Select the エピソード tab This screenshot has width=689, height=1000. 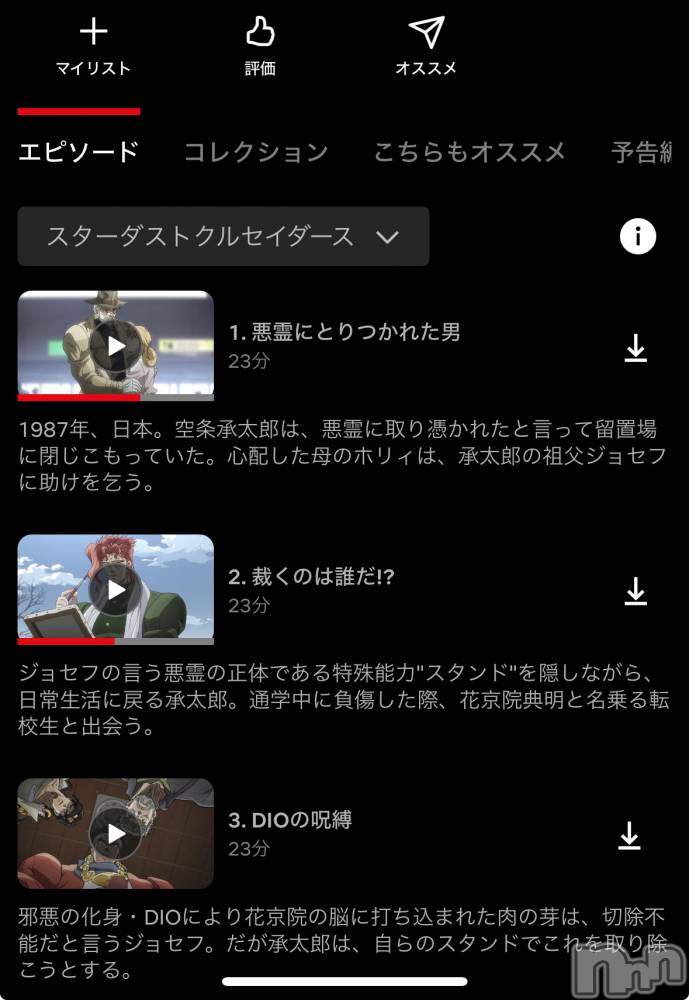coord(79,153)
